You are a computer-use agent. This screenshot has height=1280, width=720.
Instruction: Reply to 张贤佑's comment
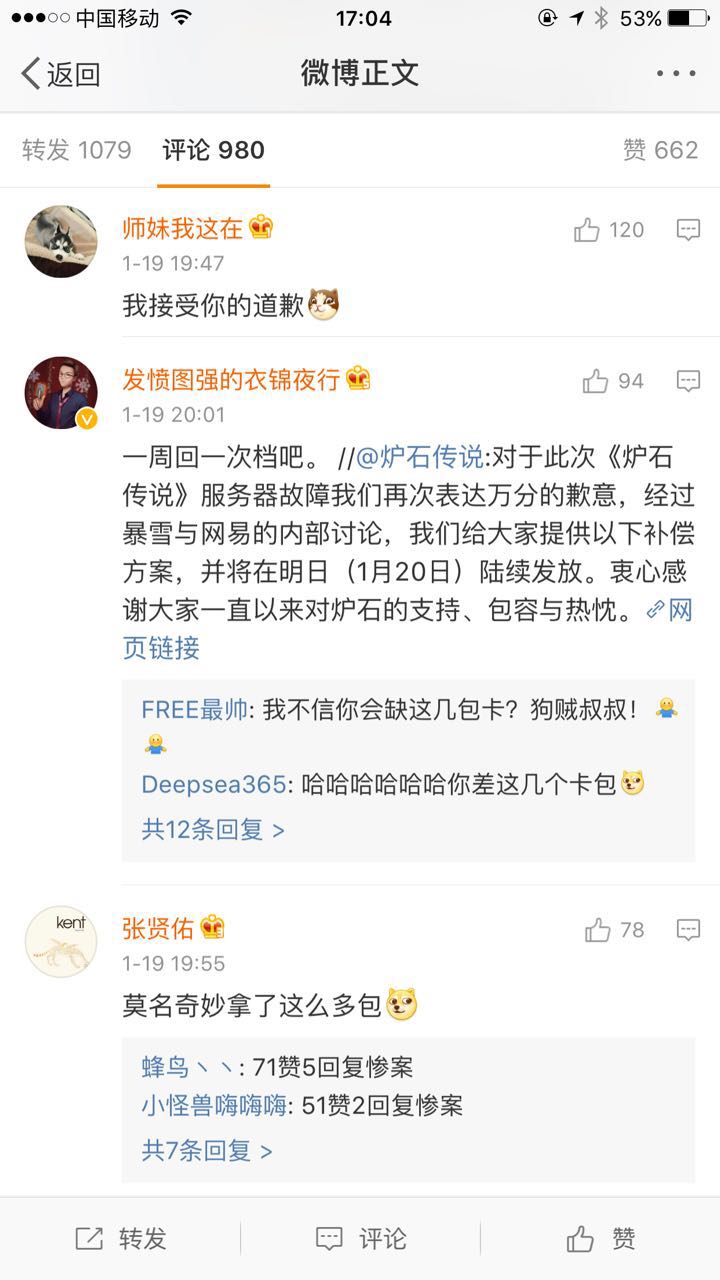pos(688,930)
